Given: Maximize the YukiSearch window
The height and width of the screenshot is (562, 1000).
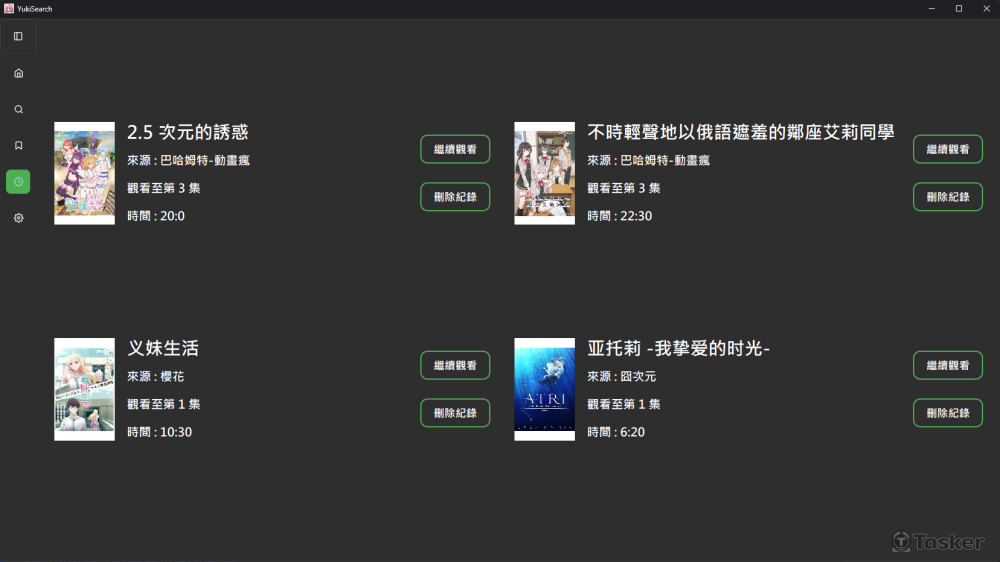Looking at the screenshot, I should [958, 8].
